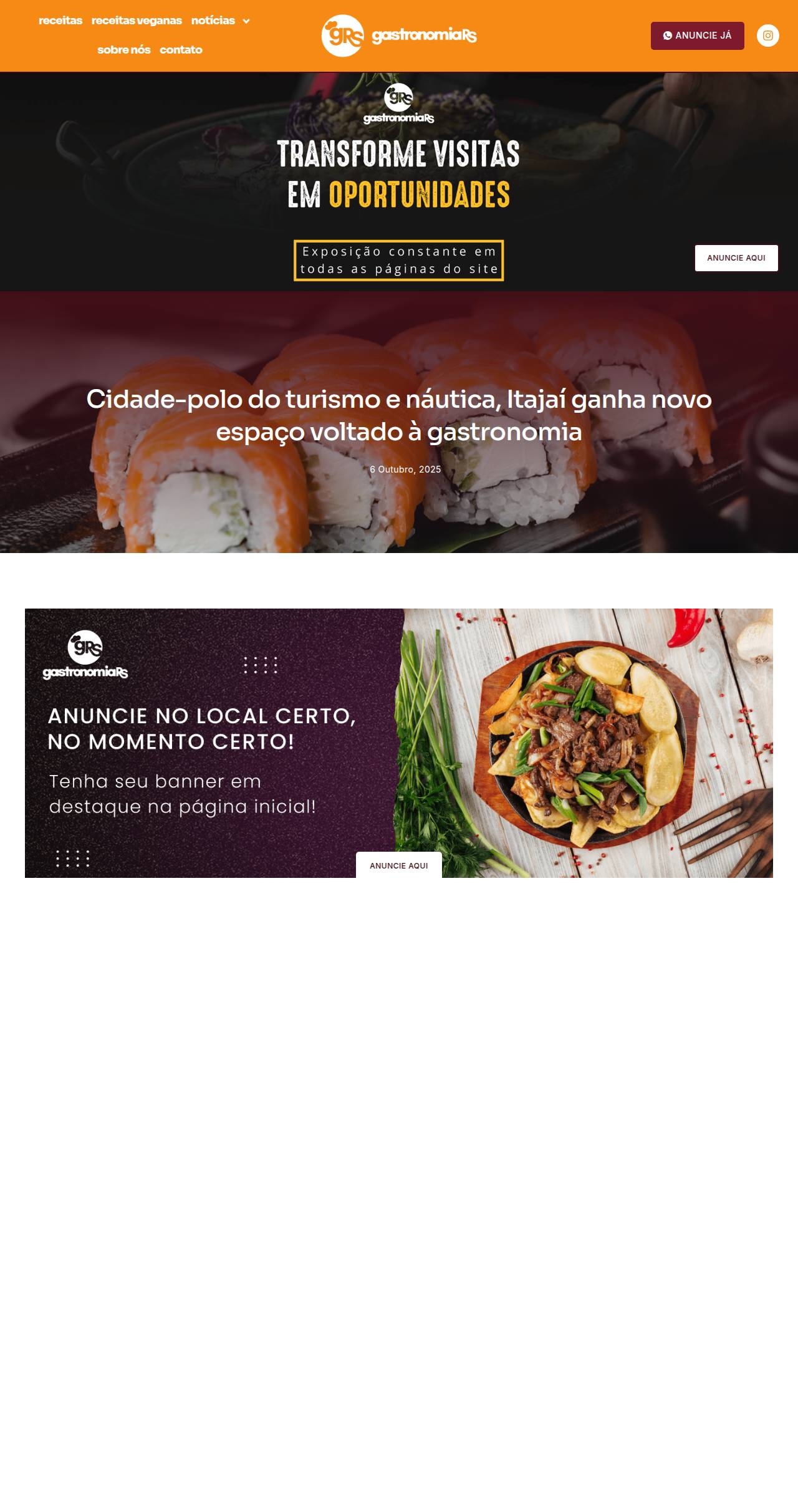Viewport: 798px width, 1512px height.
Task: Tap the ANUNCIE JÁ WhatsApp button
Action: (697, 36)
